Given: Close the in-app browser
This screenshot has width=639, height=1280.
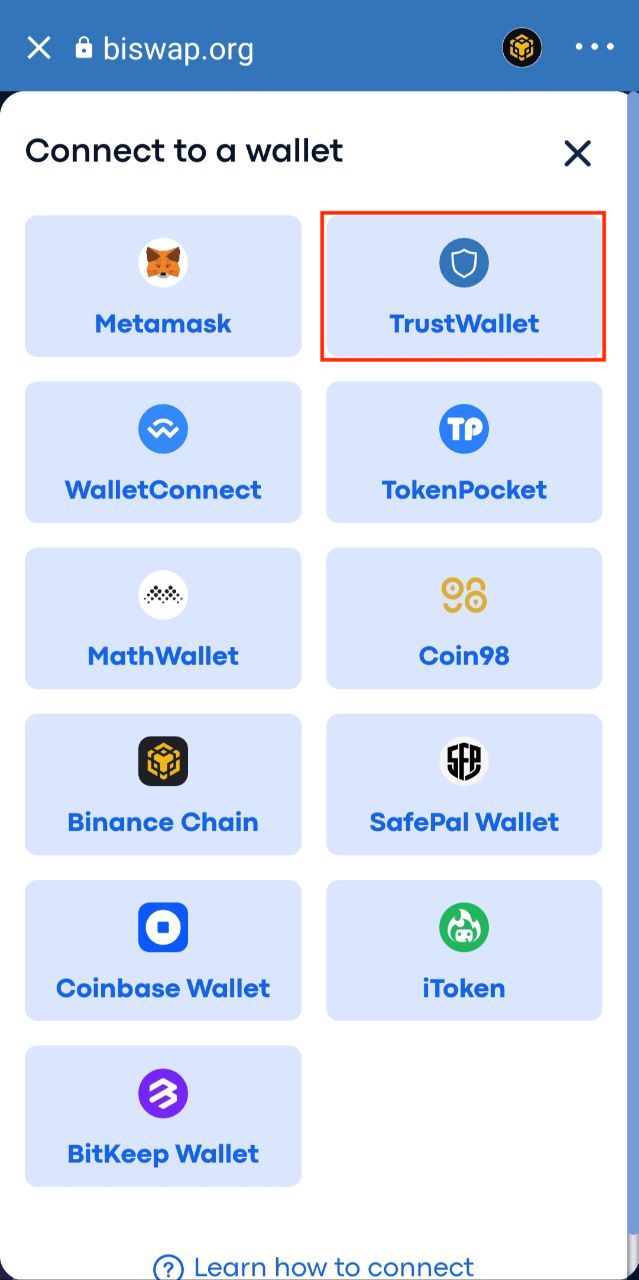Looking at the screenshot, I should (39, 48).
